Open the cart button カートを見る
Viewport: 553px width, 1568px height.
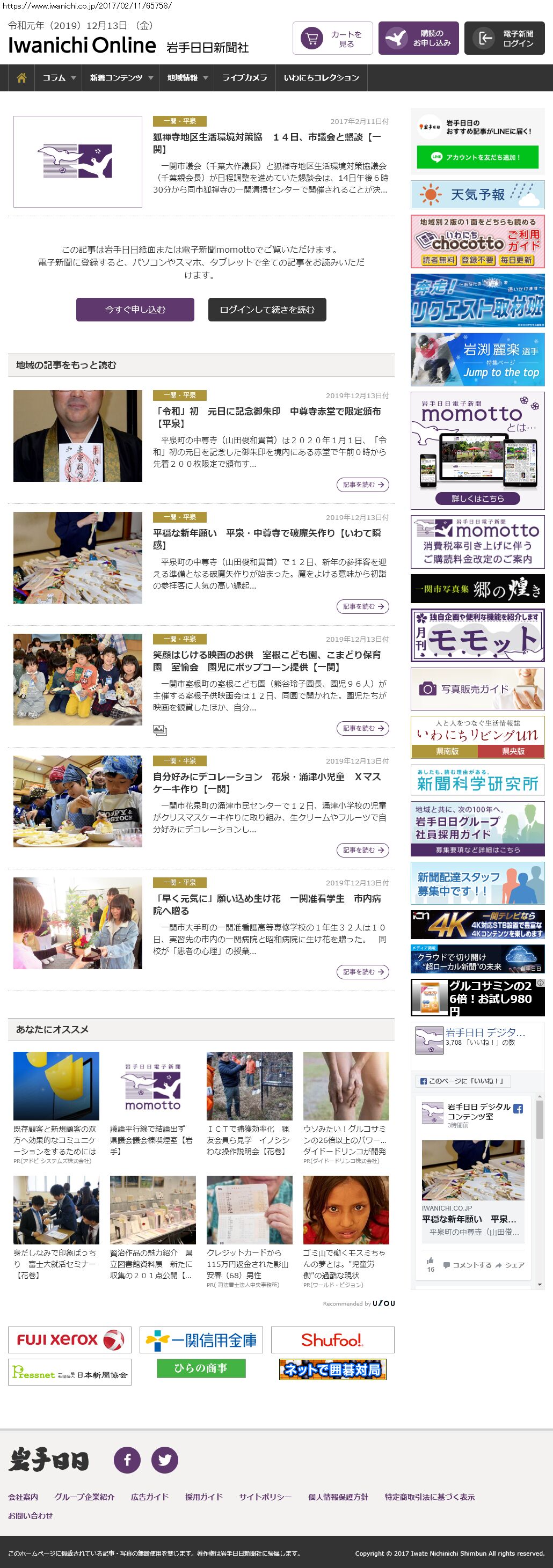coord(332,38)
